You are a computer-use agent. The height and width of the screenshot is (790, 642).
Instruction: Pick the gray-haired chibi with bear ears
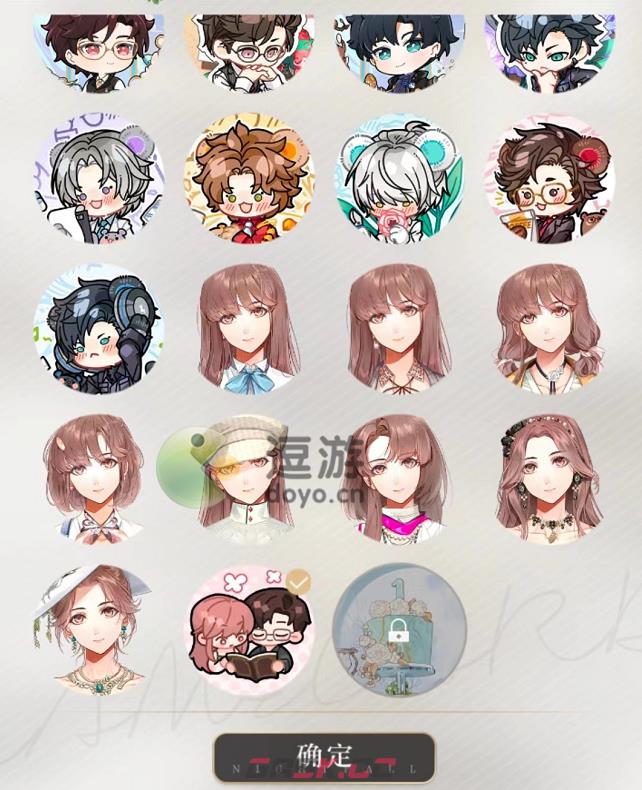coord(97,179)
